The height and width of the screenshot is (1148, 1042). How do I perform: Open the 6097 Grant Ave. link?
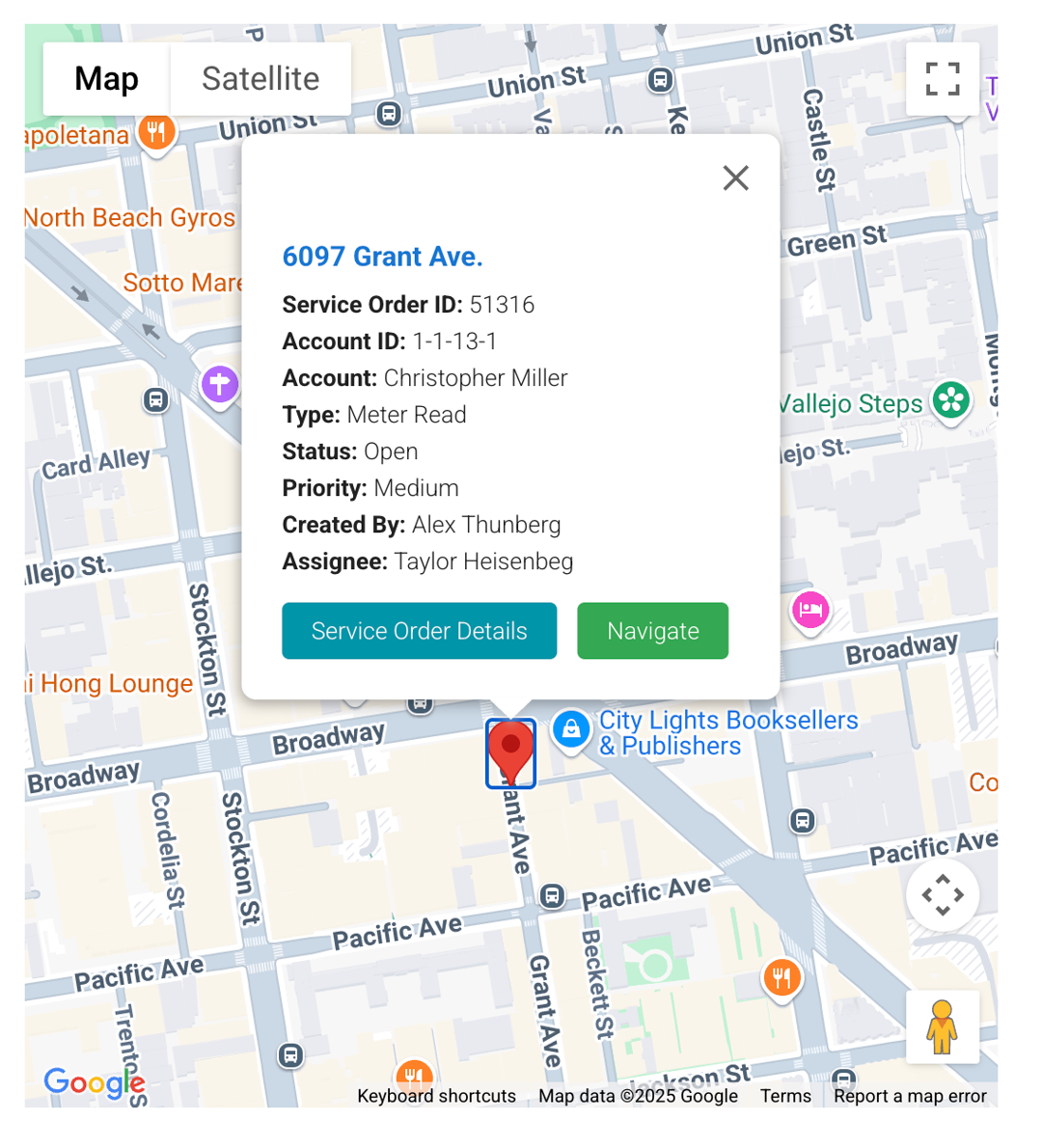[382, 257]
